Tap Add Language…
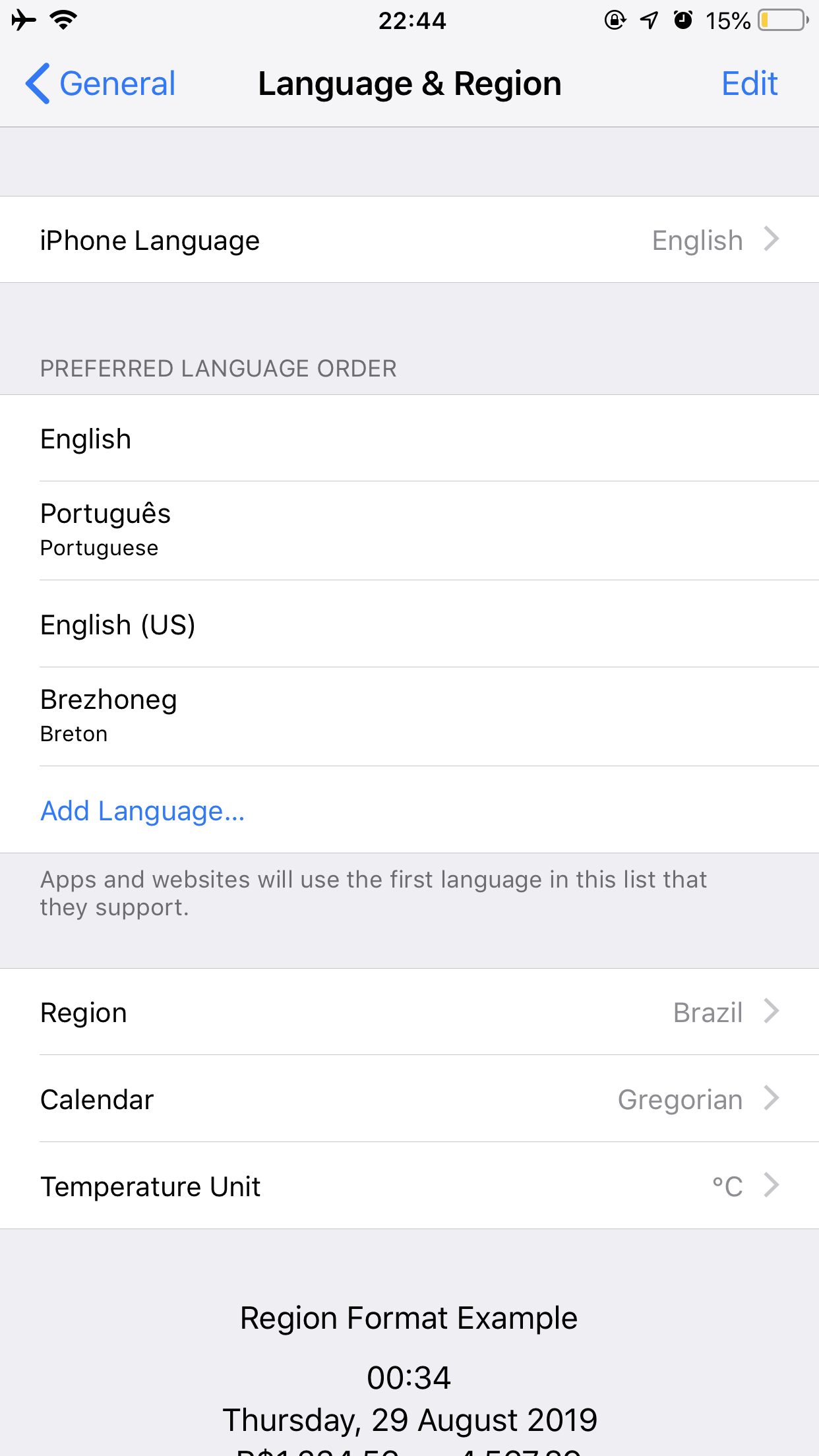Image resolution: width=819 pixels, height=1456 pixels. [x=142, y=810]
